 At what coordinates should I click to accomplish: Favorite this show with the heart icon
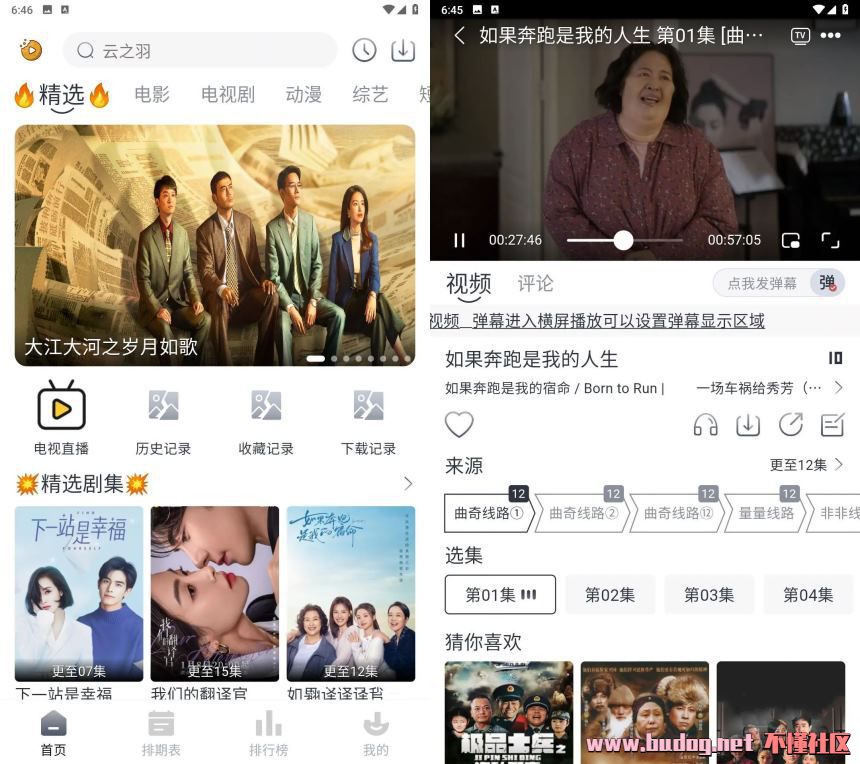(459, 425)
